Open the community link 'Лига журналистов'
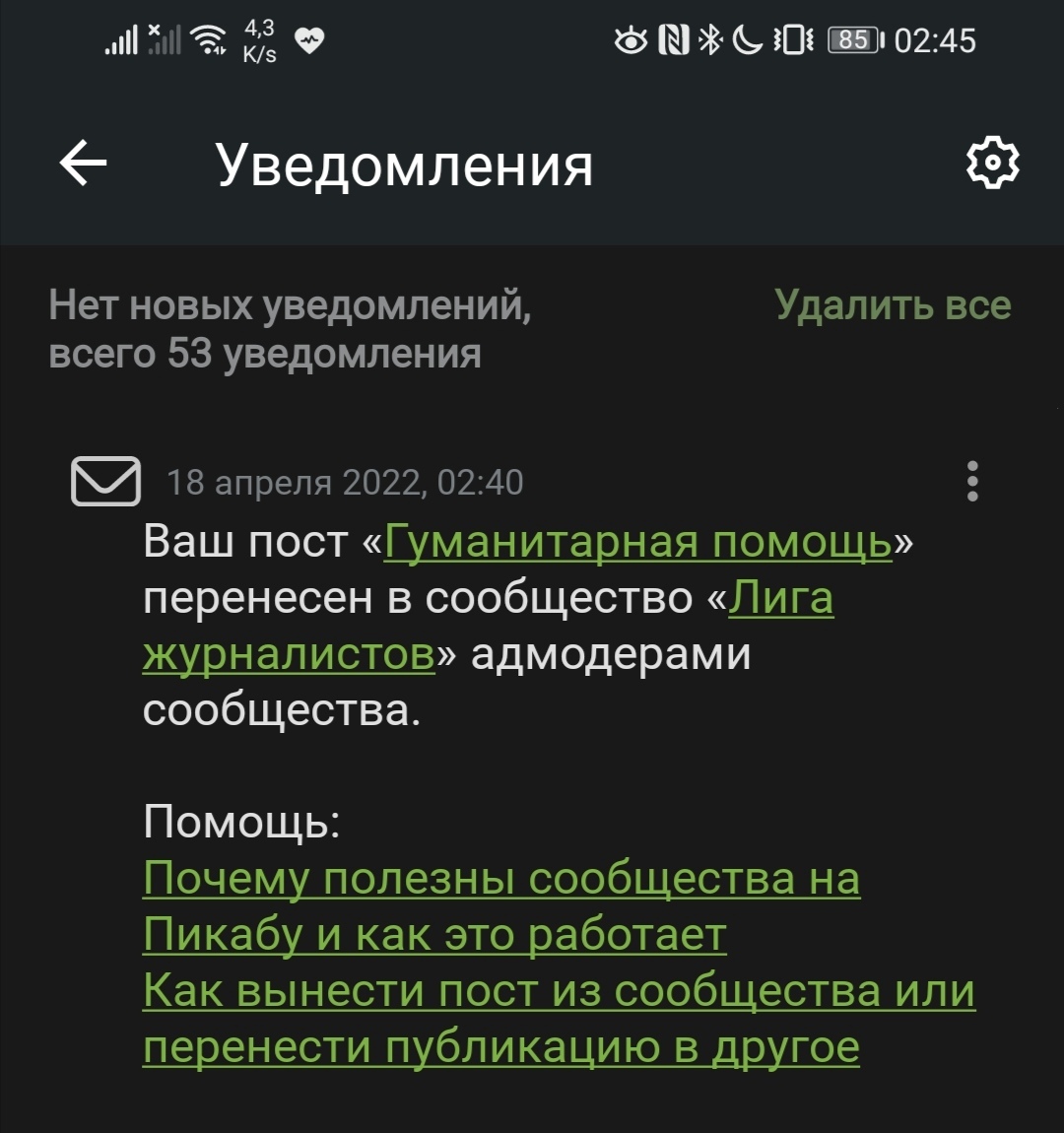This screenshot has width=1064, height=1133. pos(780,598)
